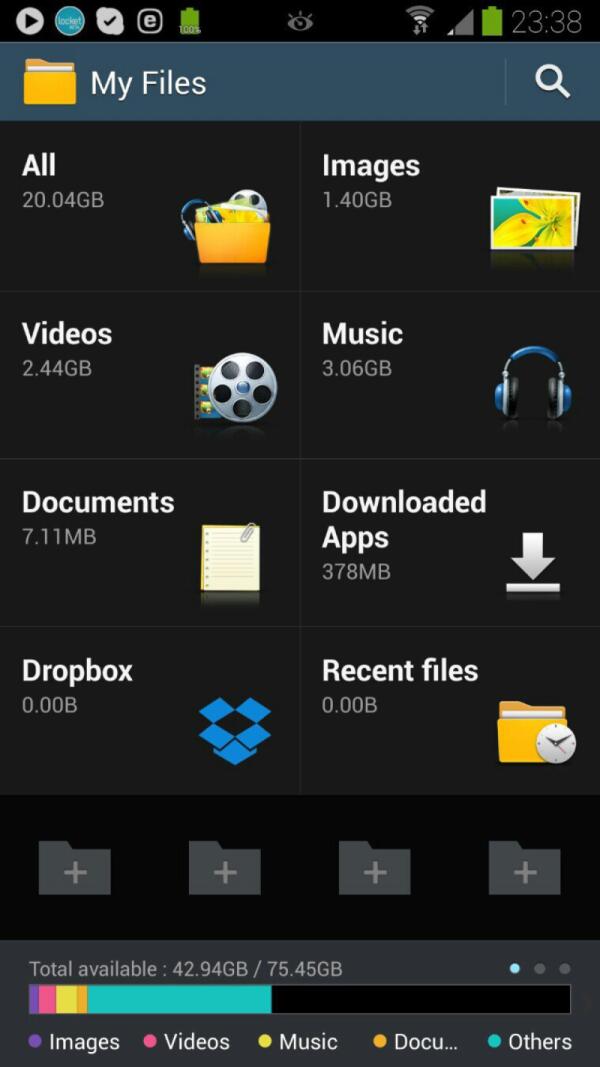Show Recent files
The width and height of the screenshot is (600, 1067).
coord(450,711)
